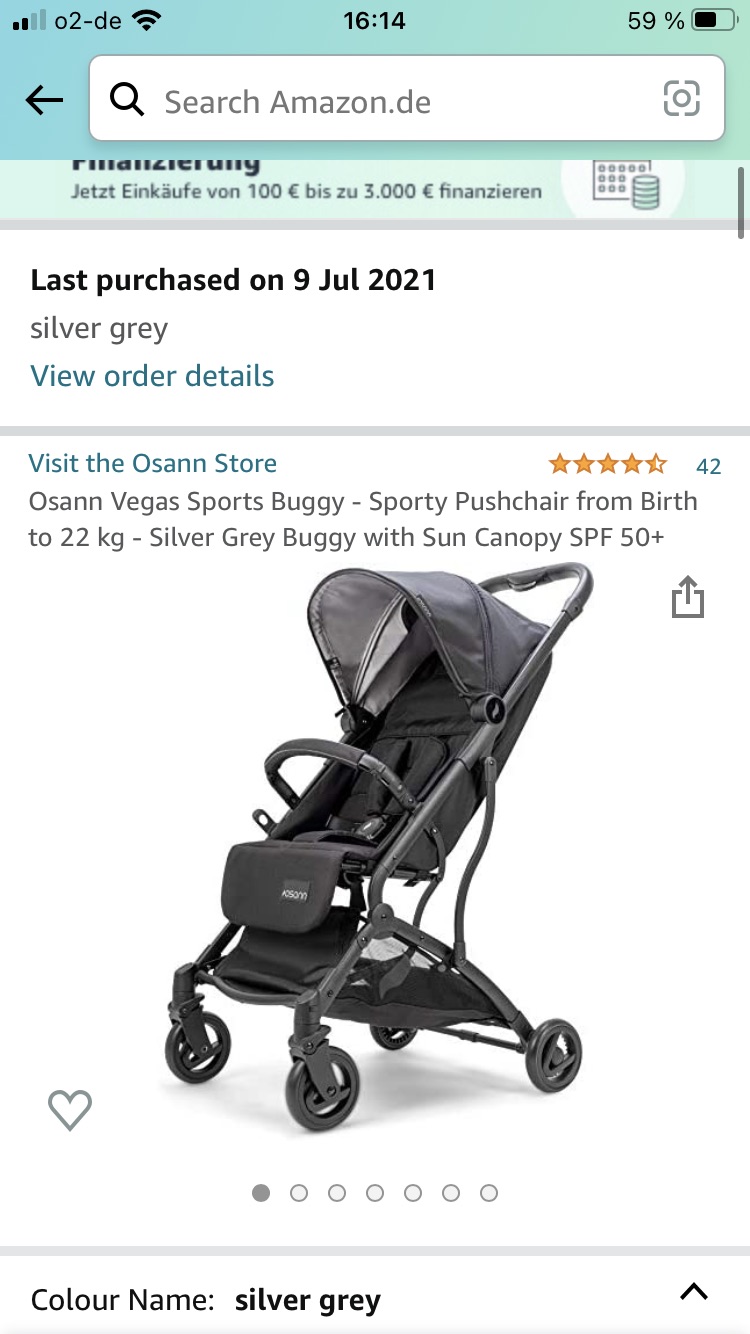This screenshot has width=750, height=1334.
Task: Jump to second image via page dot
Action: (299, 1193)
